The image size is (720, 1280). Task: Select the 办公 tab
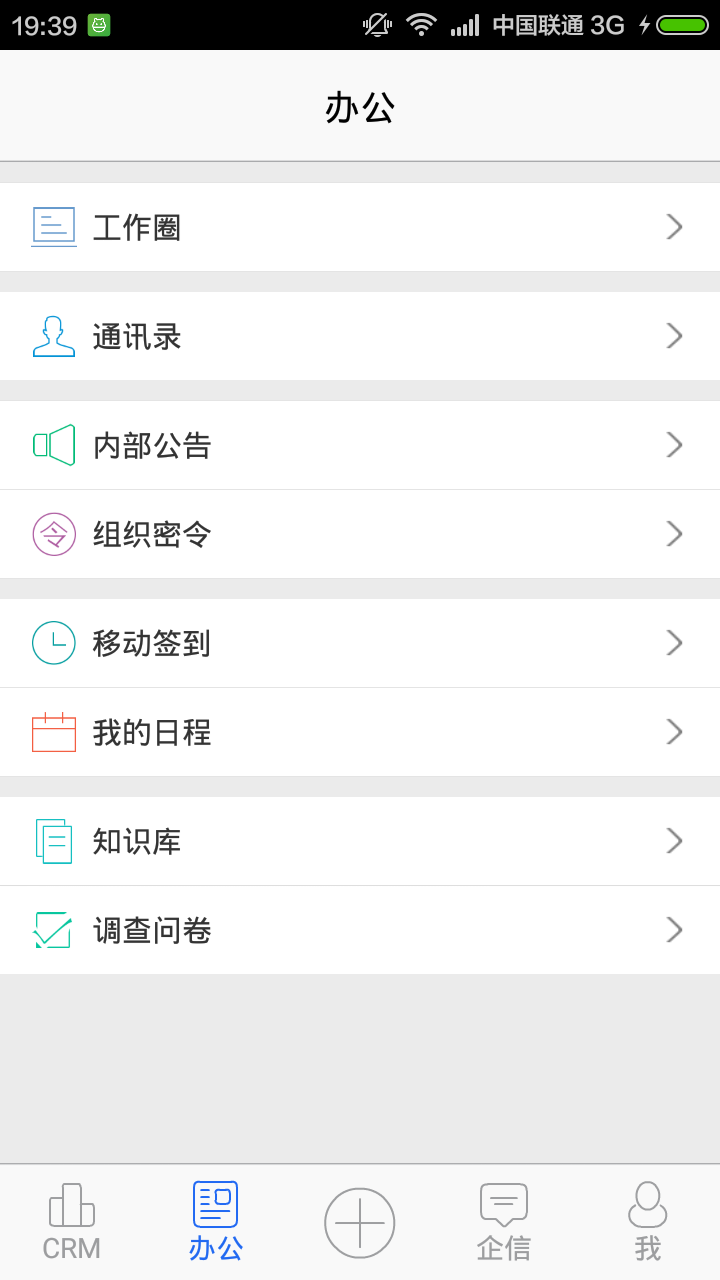point(216,1222)
